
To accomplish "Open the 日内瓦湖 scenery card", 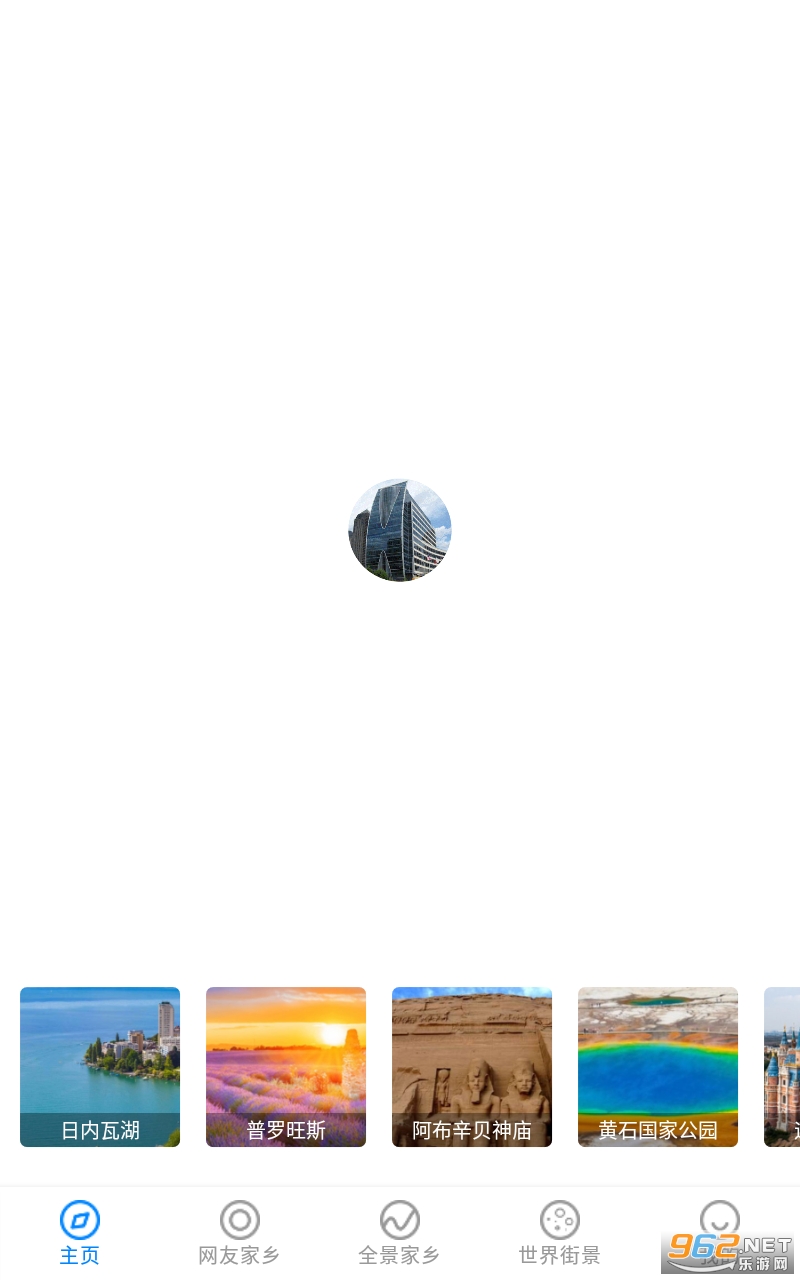I will (x=100, y=1066).
